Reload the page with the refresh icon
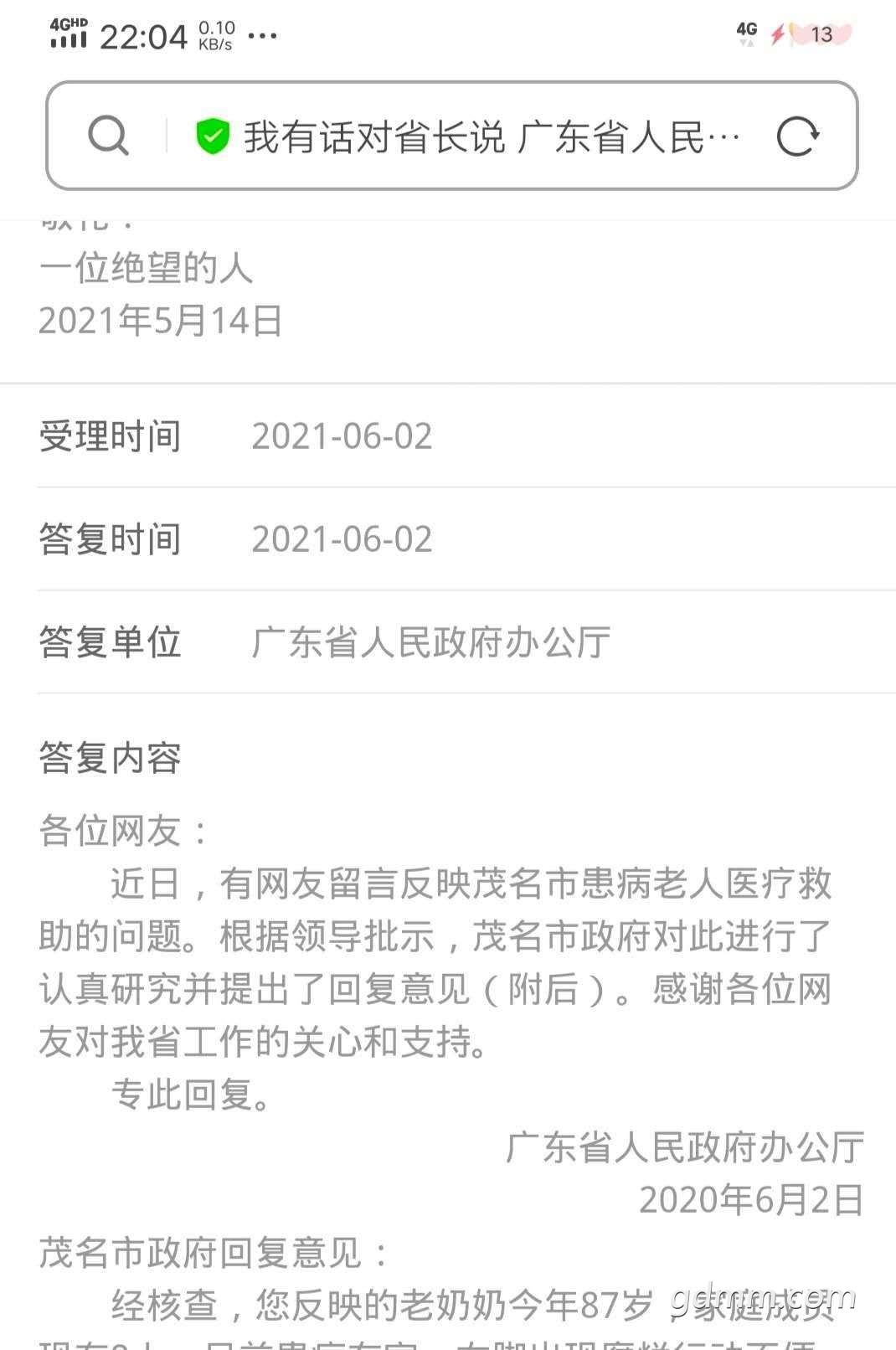896x1350 pixels. point(797,137)
